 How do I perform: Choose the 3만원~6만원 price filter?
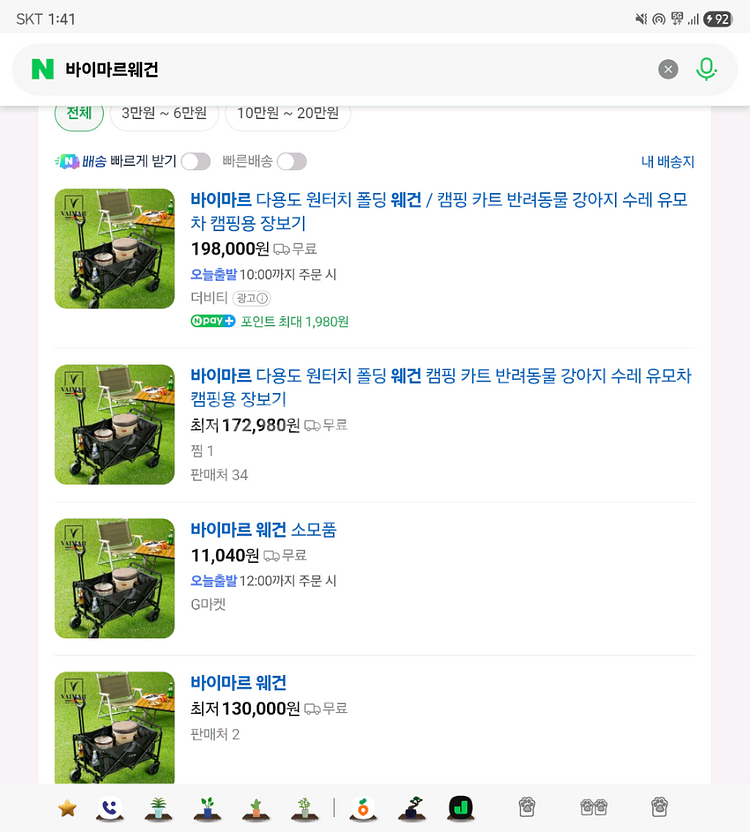163,114
